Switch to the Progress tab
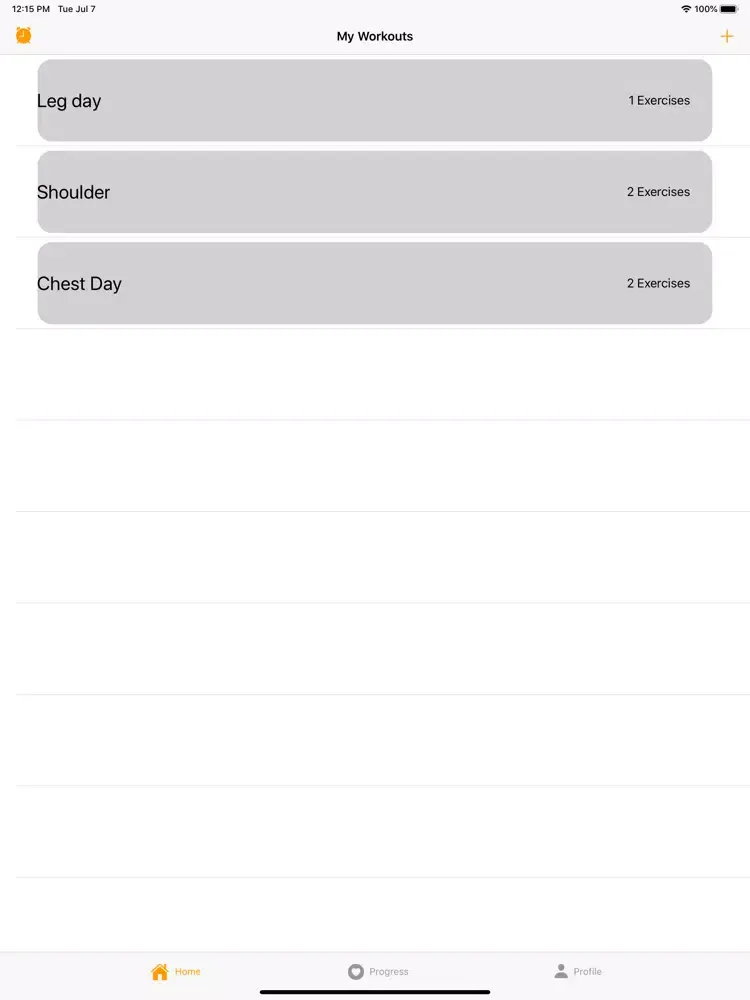The width and height of the screenshot is (750, 1000). coord(378,971)
